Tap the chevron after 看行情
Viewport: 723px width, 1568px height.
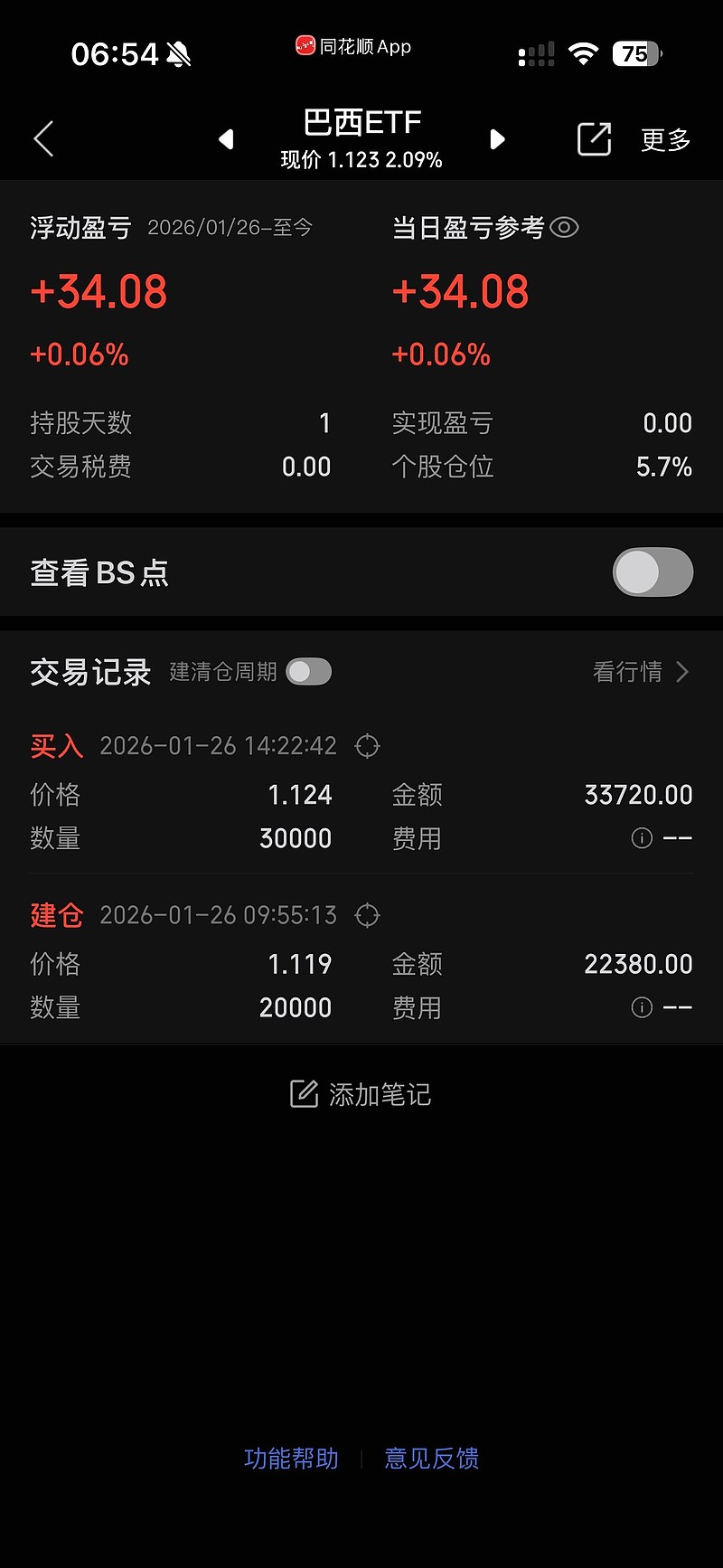[684, 672]
